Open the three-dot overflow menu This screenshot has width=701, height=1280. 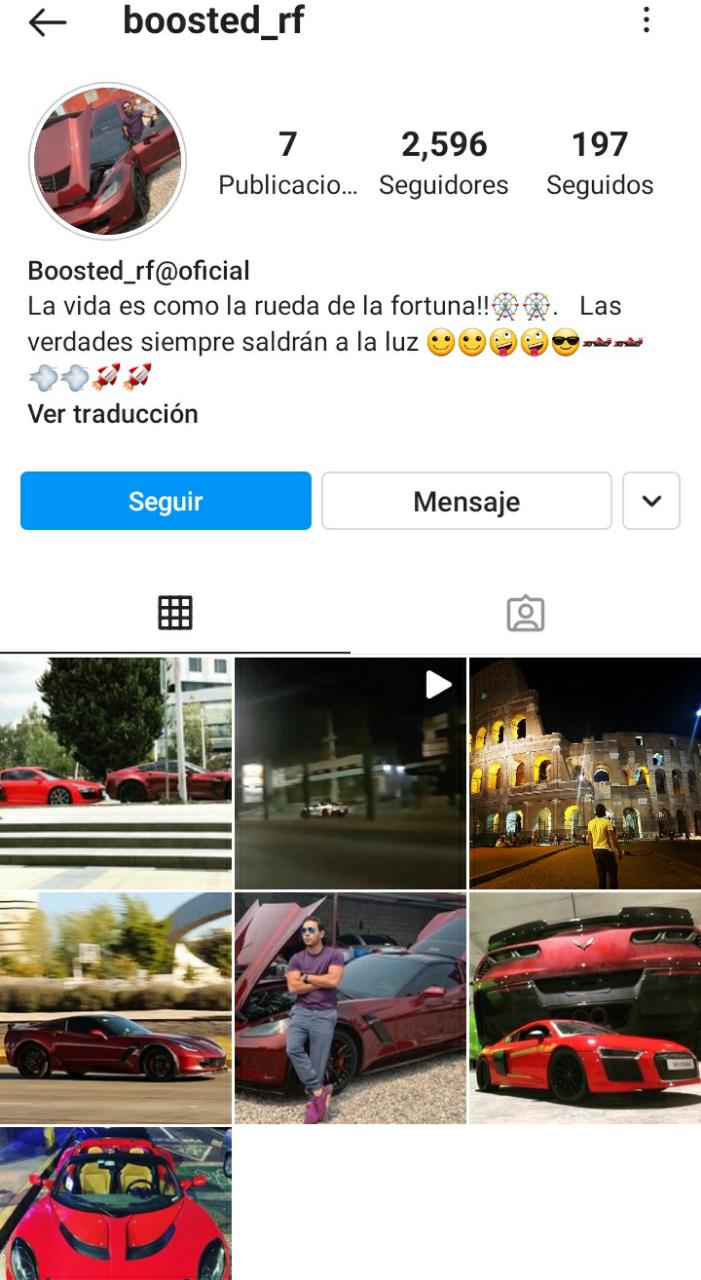646,20
